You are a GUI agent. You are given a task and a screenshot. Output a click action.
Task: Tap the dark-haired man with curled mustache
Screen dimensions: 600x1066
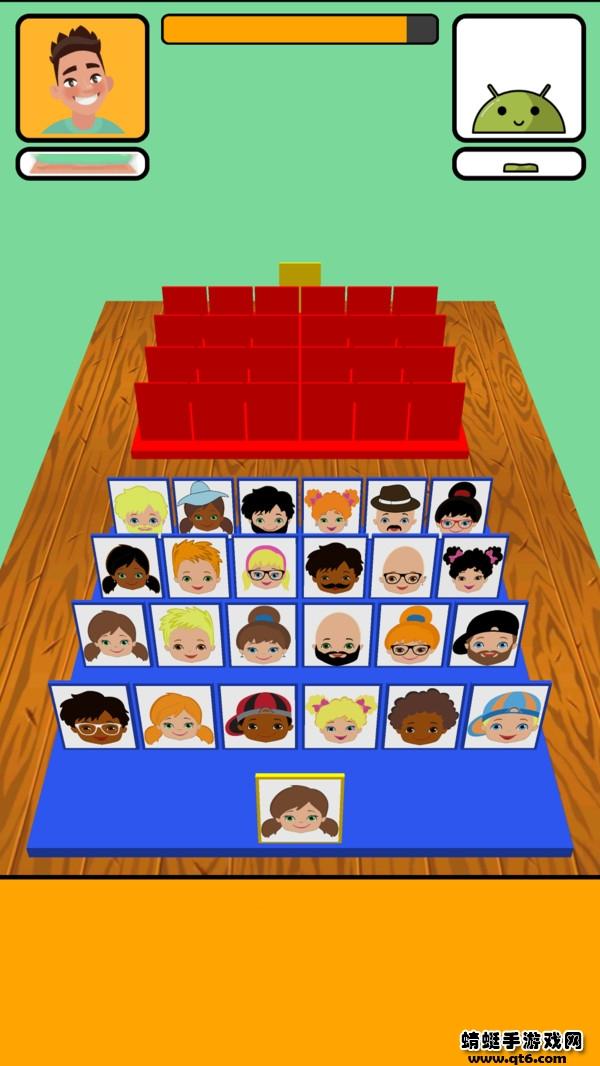click(x=334, y=567)
